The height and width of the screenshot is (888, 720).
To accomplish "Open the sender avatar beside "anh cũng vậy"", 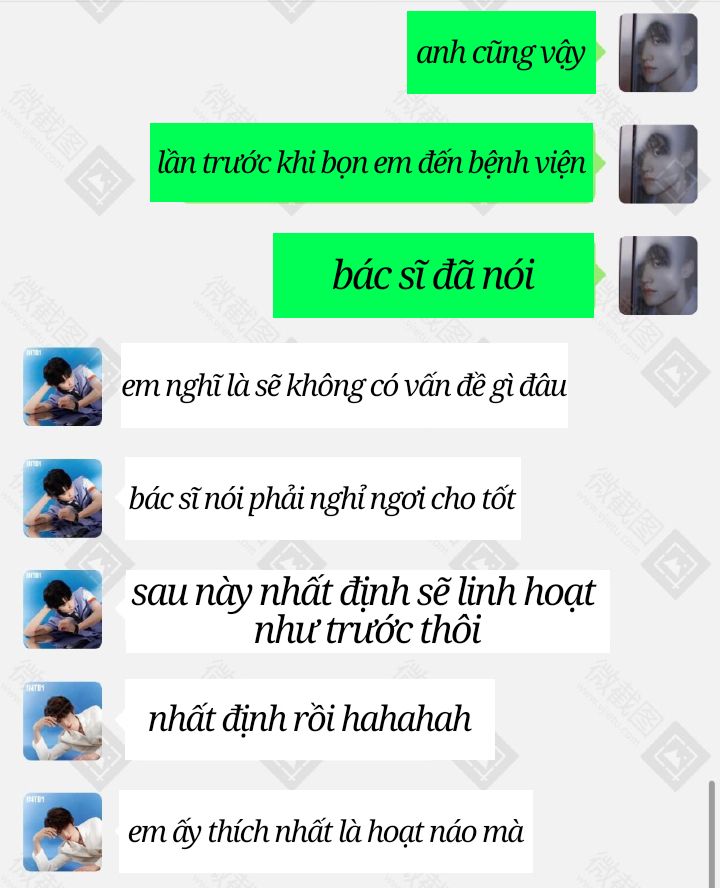I will pyautogui.click(x=658, y=53).
